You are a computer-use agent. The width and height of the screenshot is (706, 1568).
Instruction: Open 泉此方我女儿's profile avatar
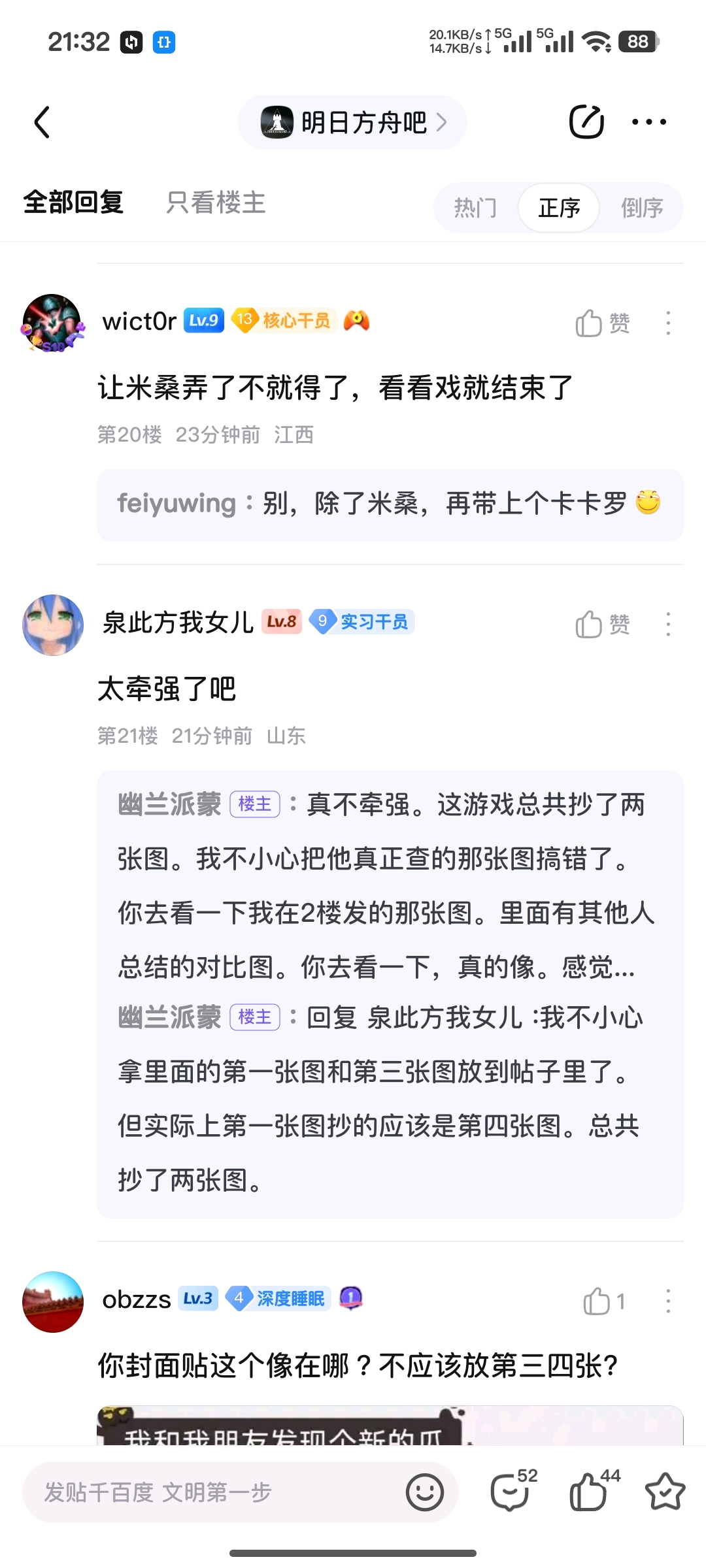[53, 625]
